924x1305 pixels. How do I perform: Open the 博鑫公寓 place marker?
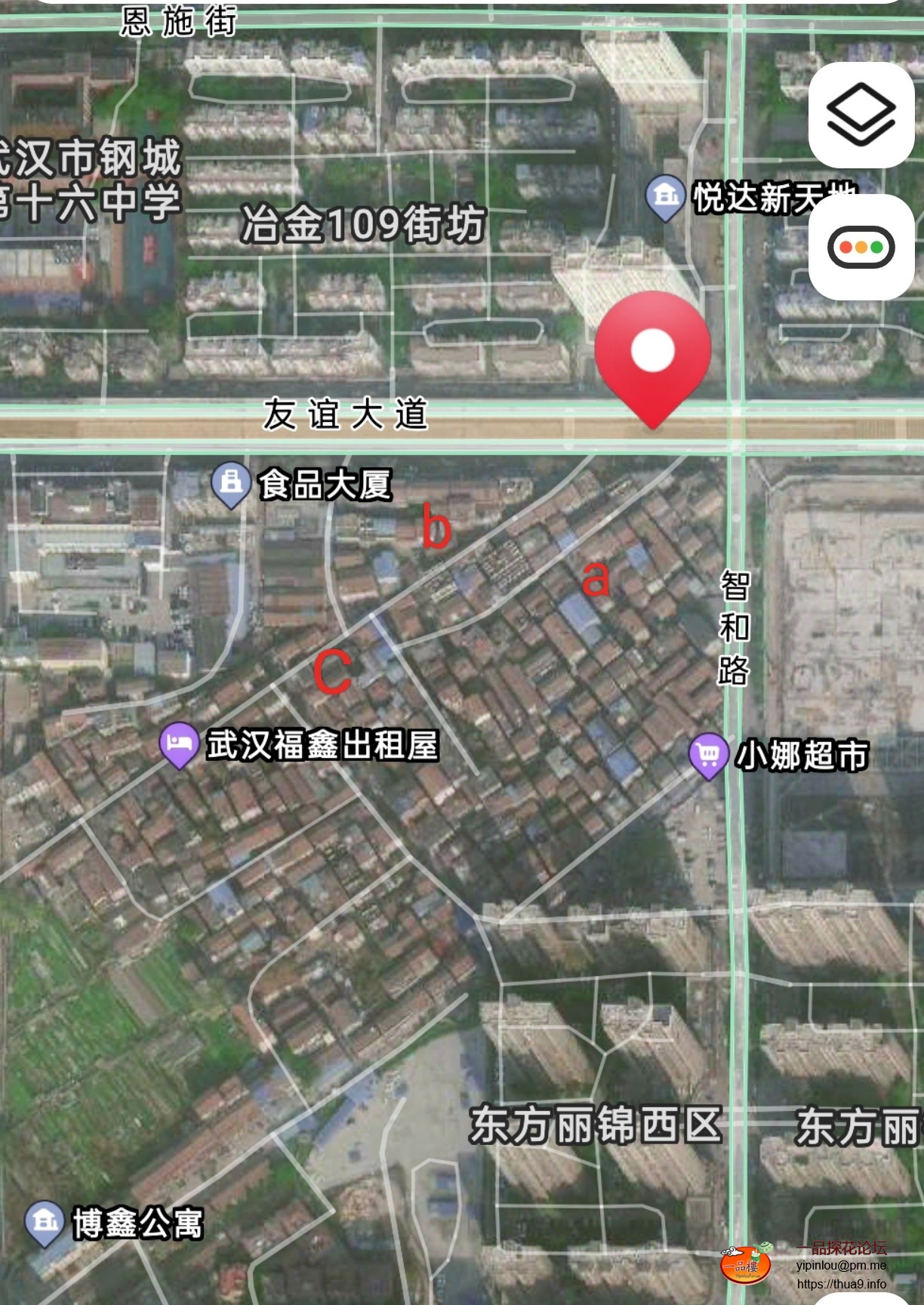tap(44, 1220)
